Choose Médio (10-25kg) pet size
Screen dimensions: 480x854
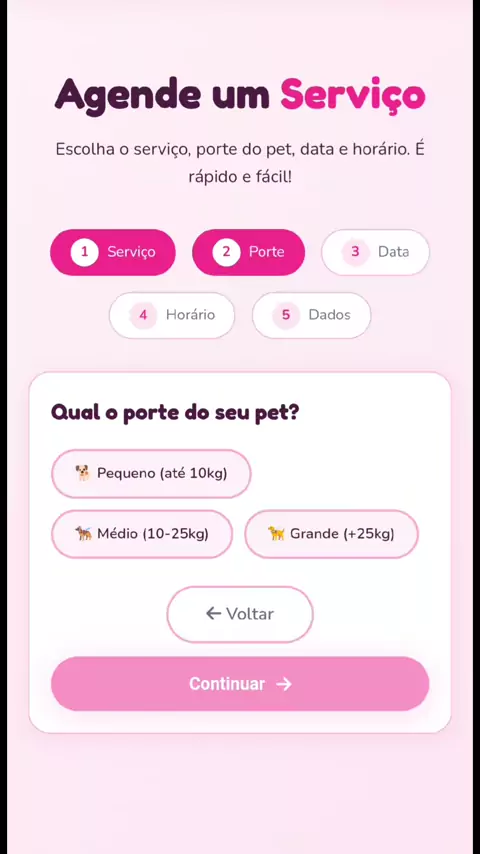coord(142,534)
